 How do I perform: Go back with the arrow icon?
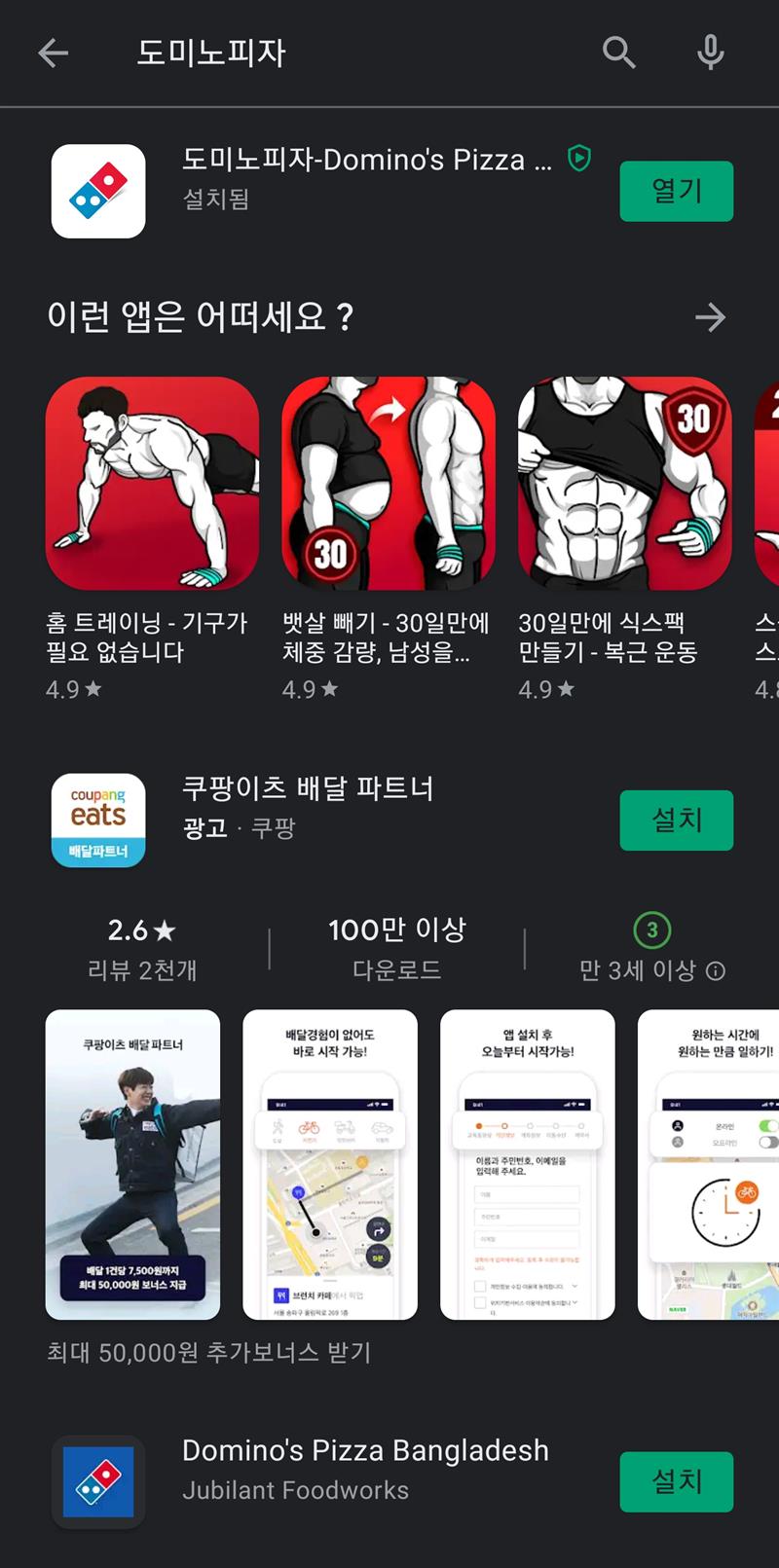pos(54,53)
